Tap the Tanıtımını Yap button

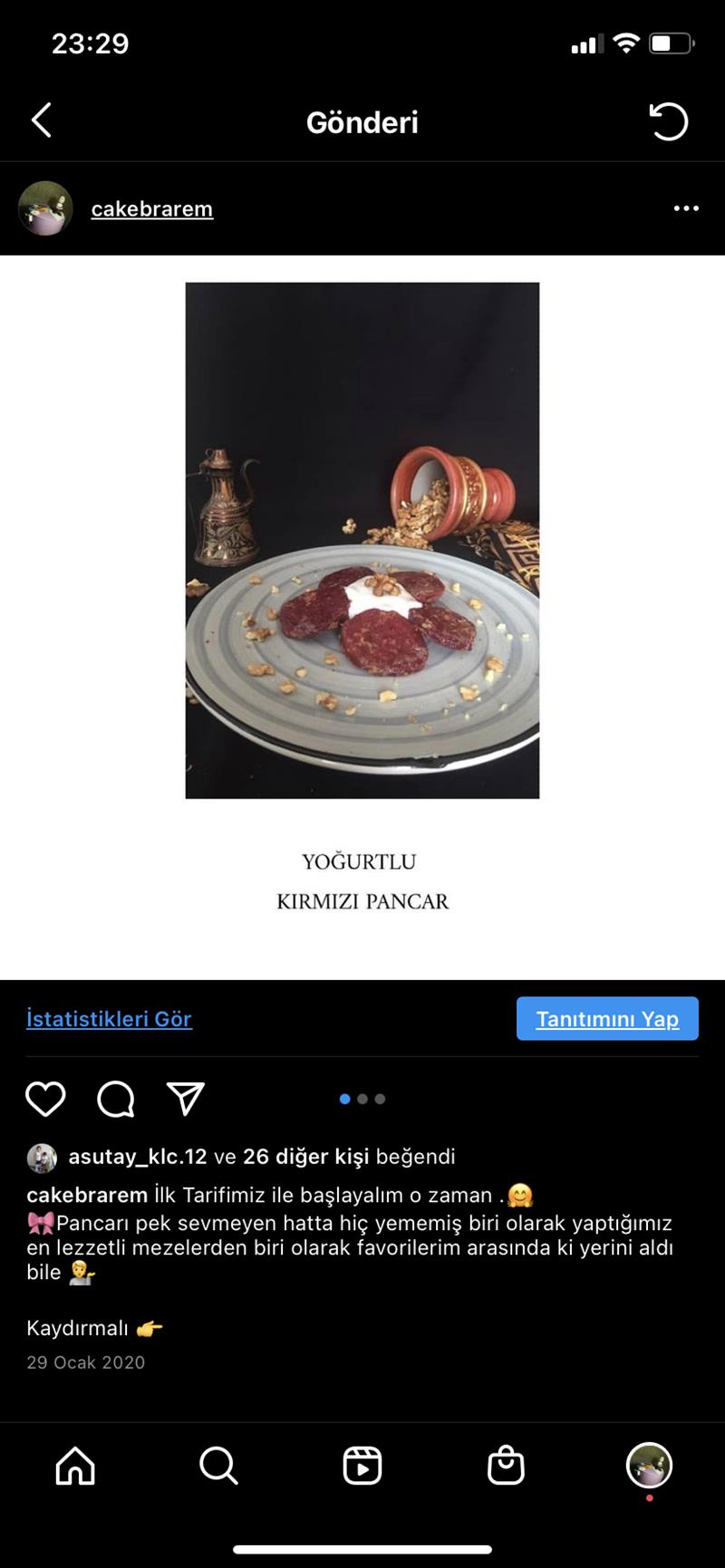point(607,1019)
